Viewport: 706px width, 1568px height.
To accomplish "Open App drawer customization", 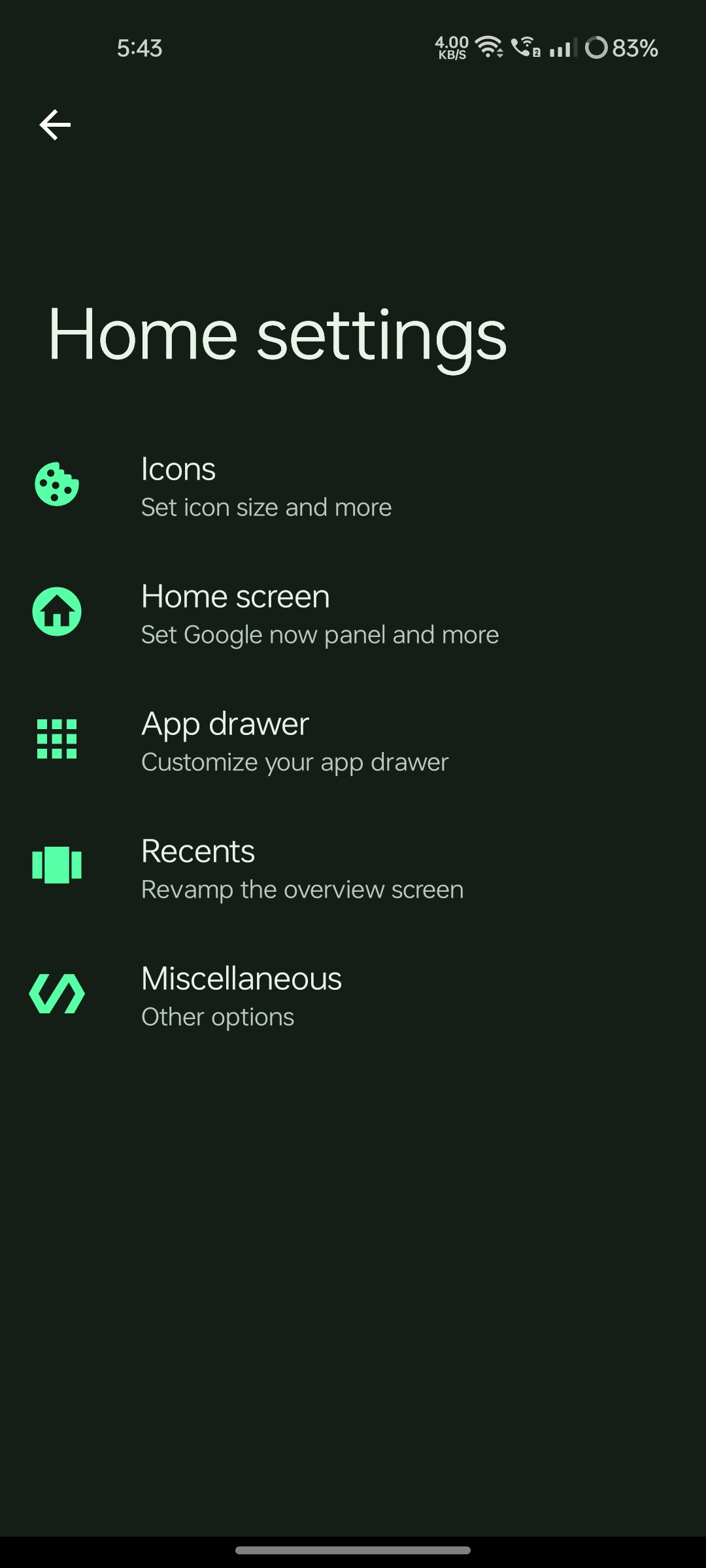I will point(294,742).
